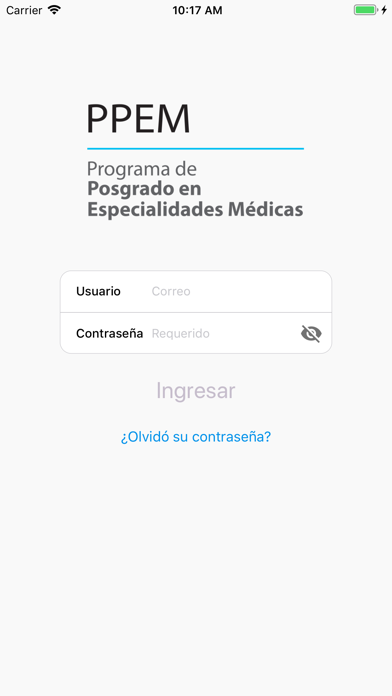
Task: Tap the Ingresar button
Action: tap(196, 391)
